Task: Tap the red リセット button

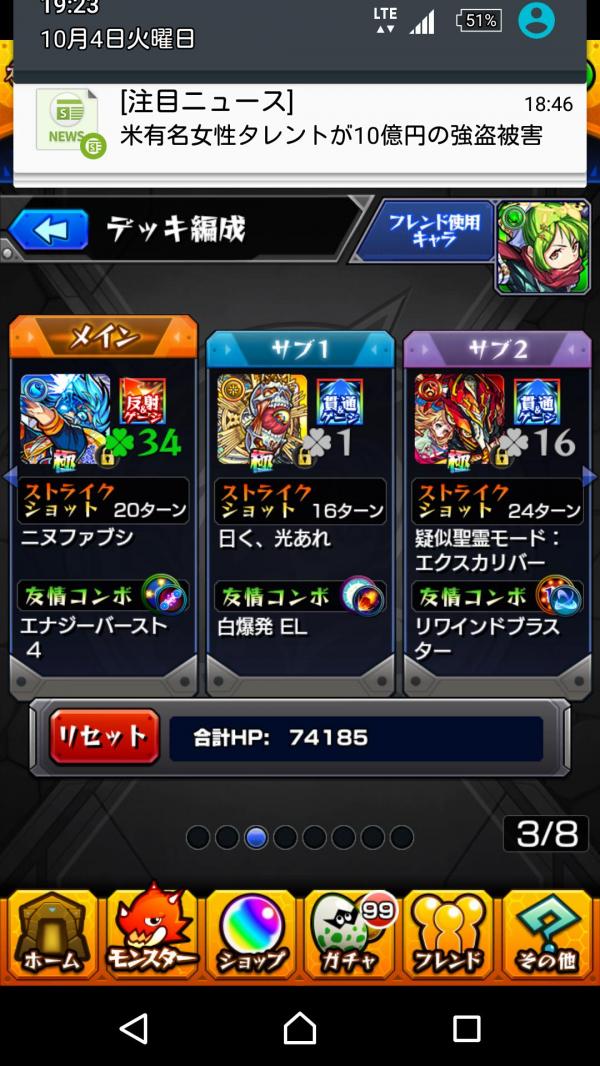Action: tap(104, 737)
